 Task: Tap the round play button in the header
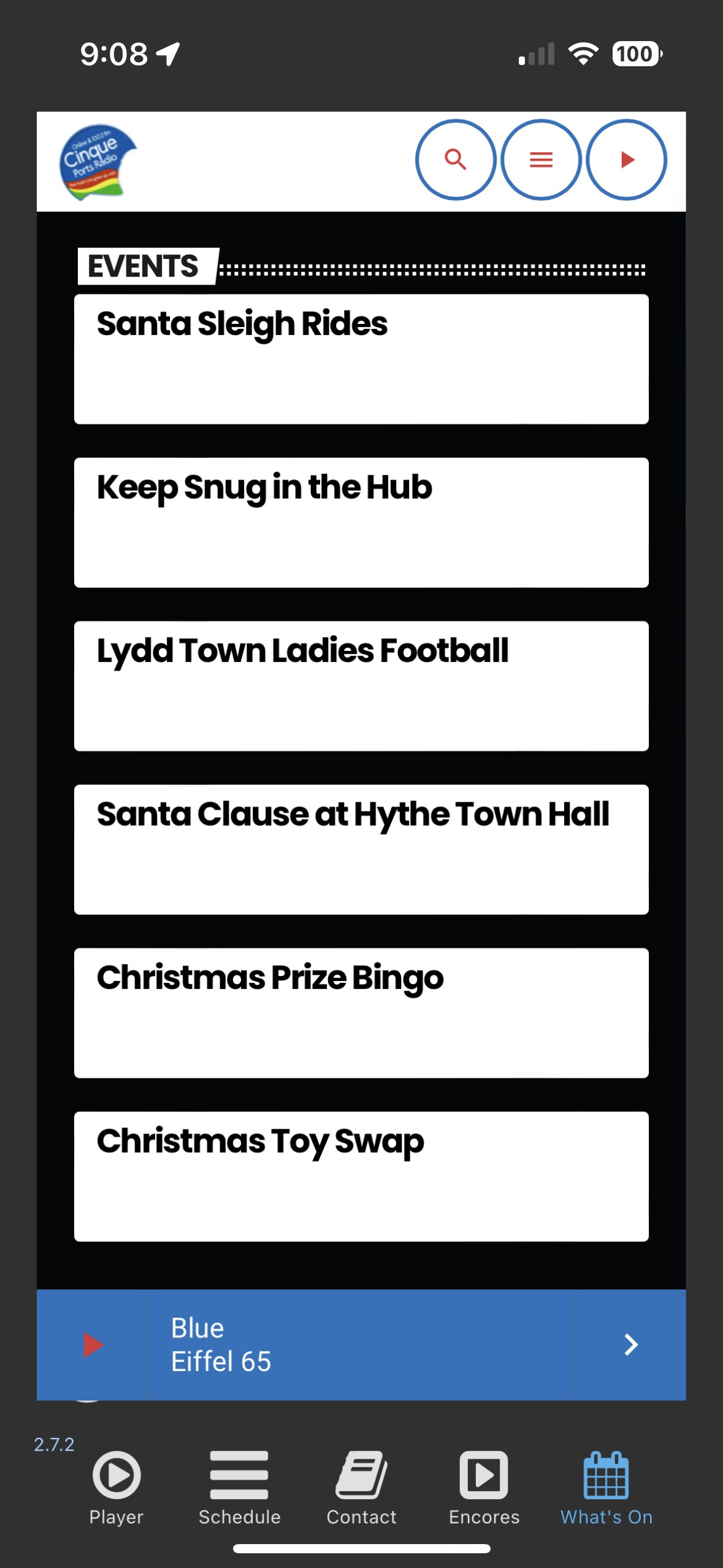click(x=626, y=159)
